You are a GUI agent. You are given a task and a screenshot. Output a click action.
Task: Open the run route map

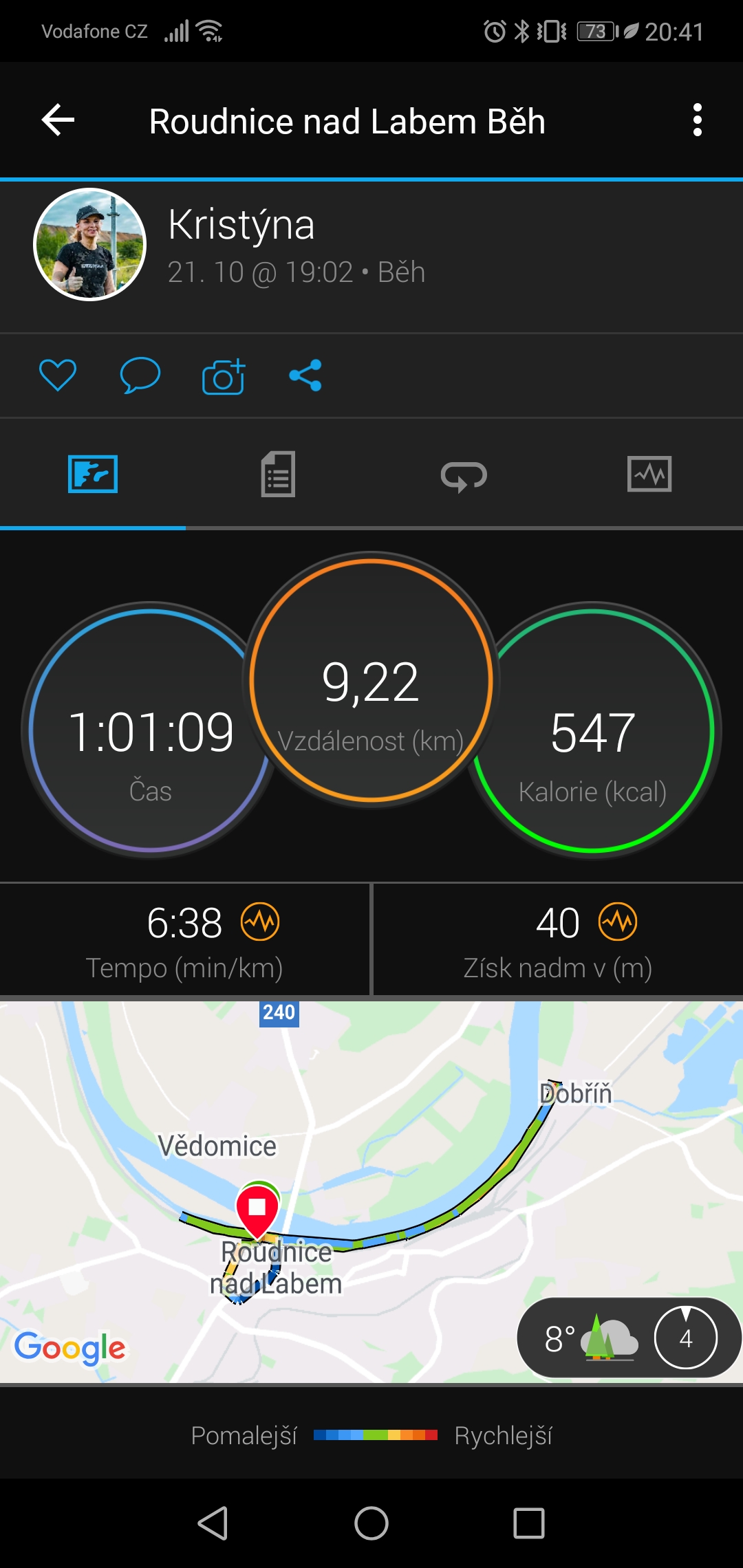tap(371, 1191)
